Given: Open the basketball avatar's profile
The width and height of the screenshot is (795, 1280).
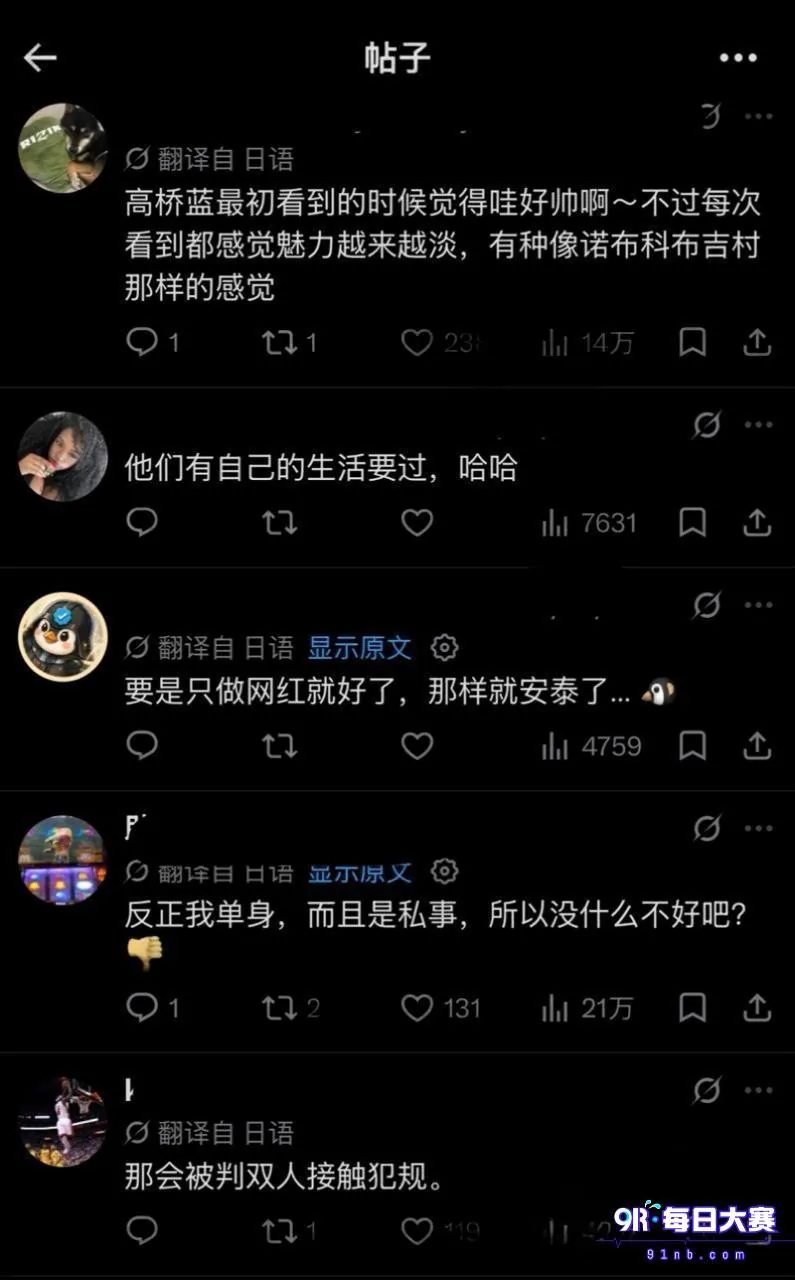Looking at the screenshot, I should [63, 1122].
